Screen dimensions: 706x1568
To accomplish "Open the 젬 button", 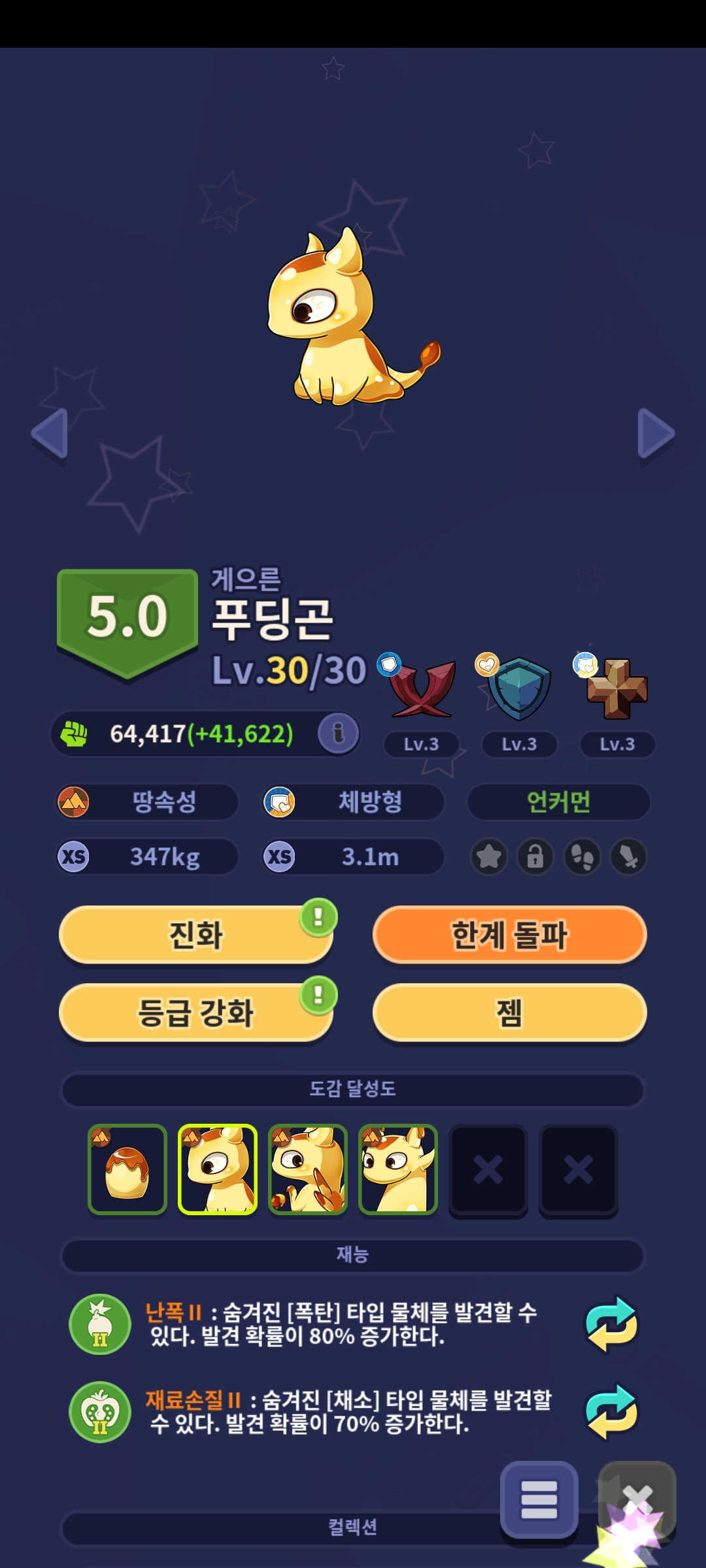I will click(510, 1012).
